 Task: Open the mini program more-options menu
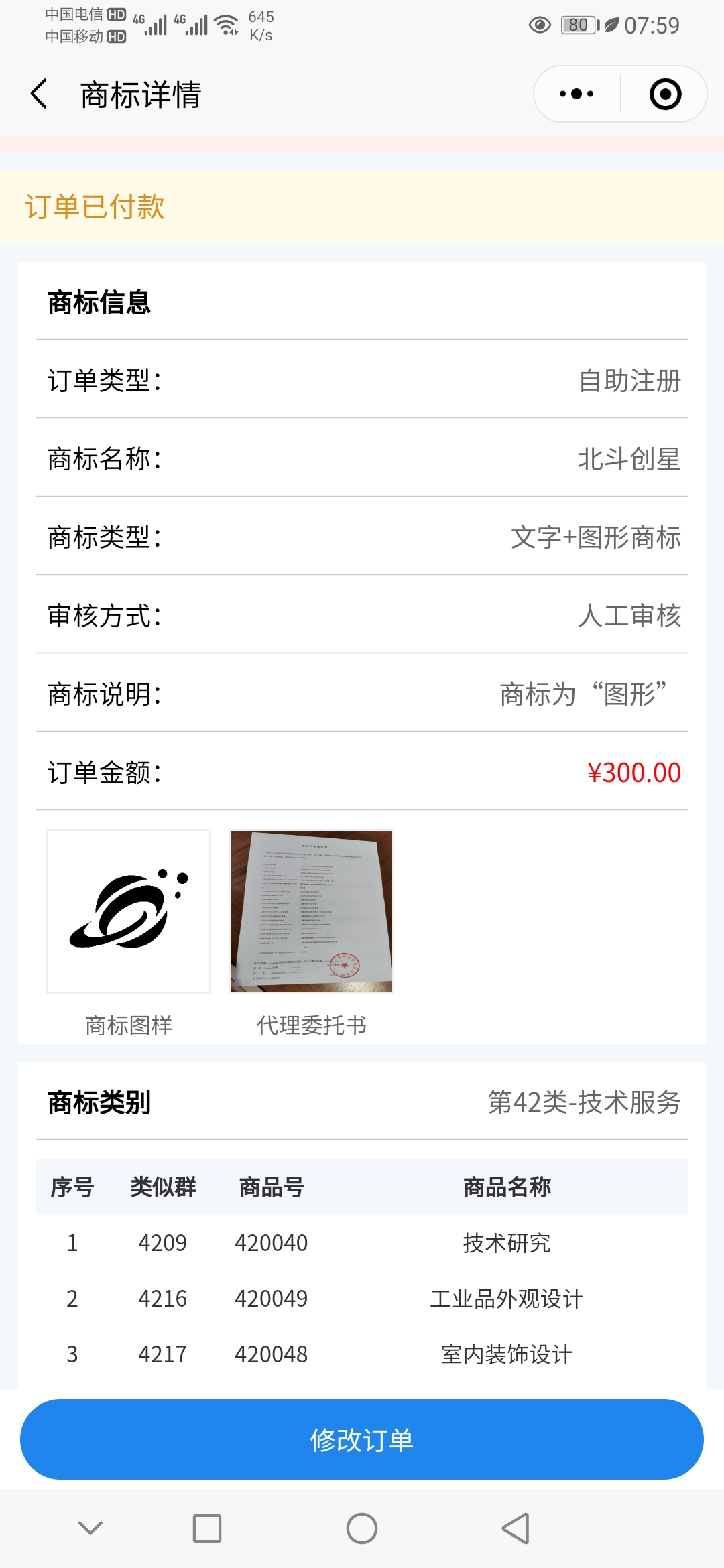tap(577, 94)
